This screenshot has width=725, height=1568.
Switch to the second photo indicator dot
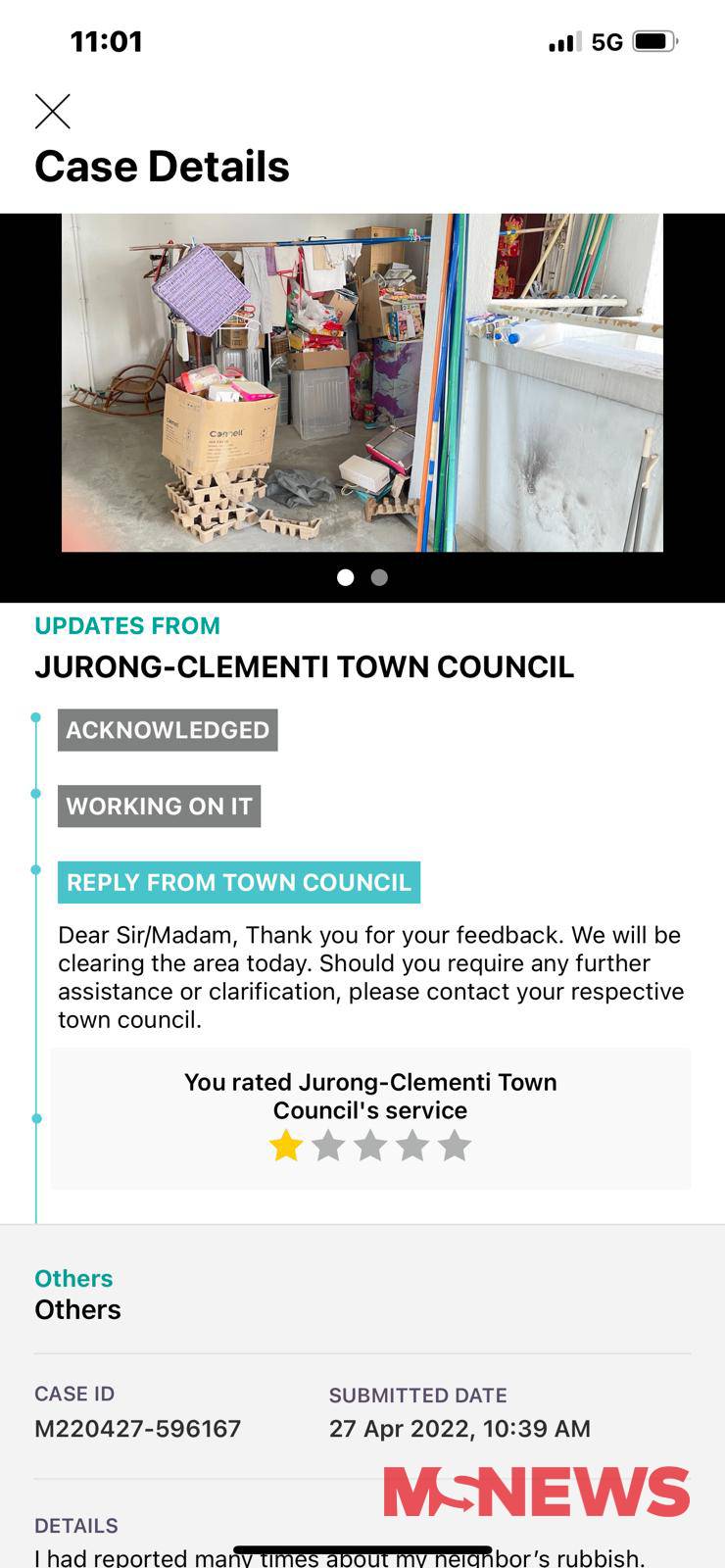[380, 577]
